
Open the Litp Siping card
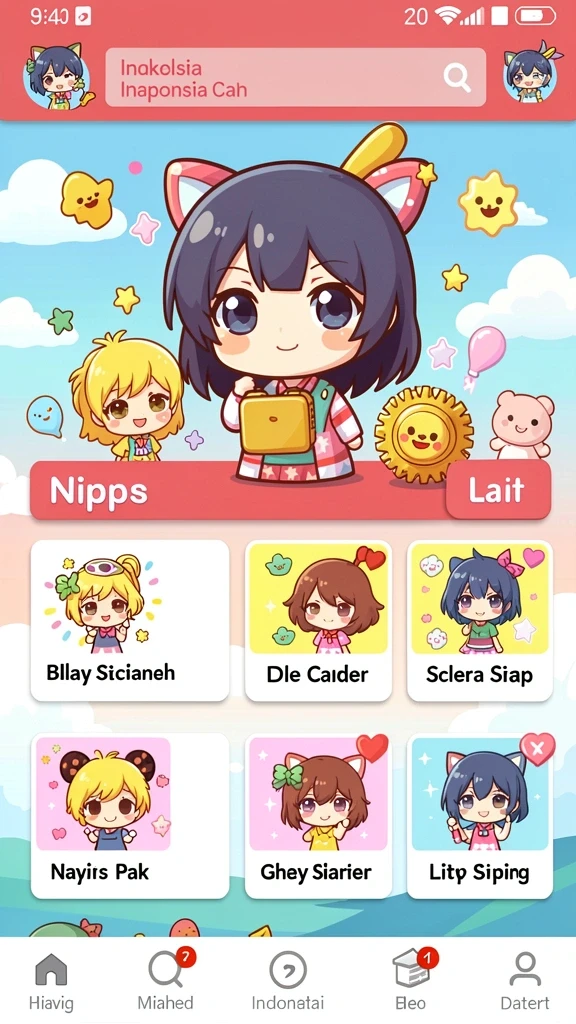tap(480, 815)
